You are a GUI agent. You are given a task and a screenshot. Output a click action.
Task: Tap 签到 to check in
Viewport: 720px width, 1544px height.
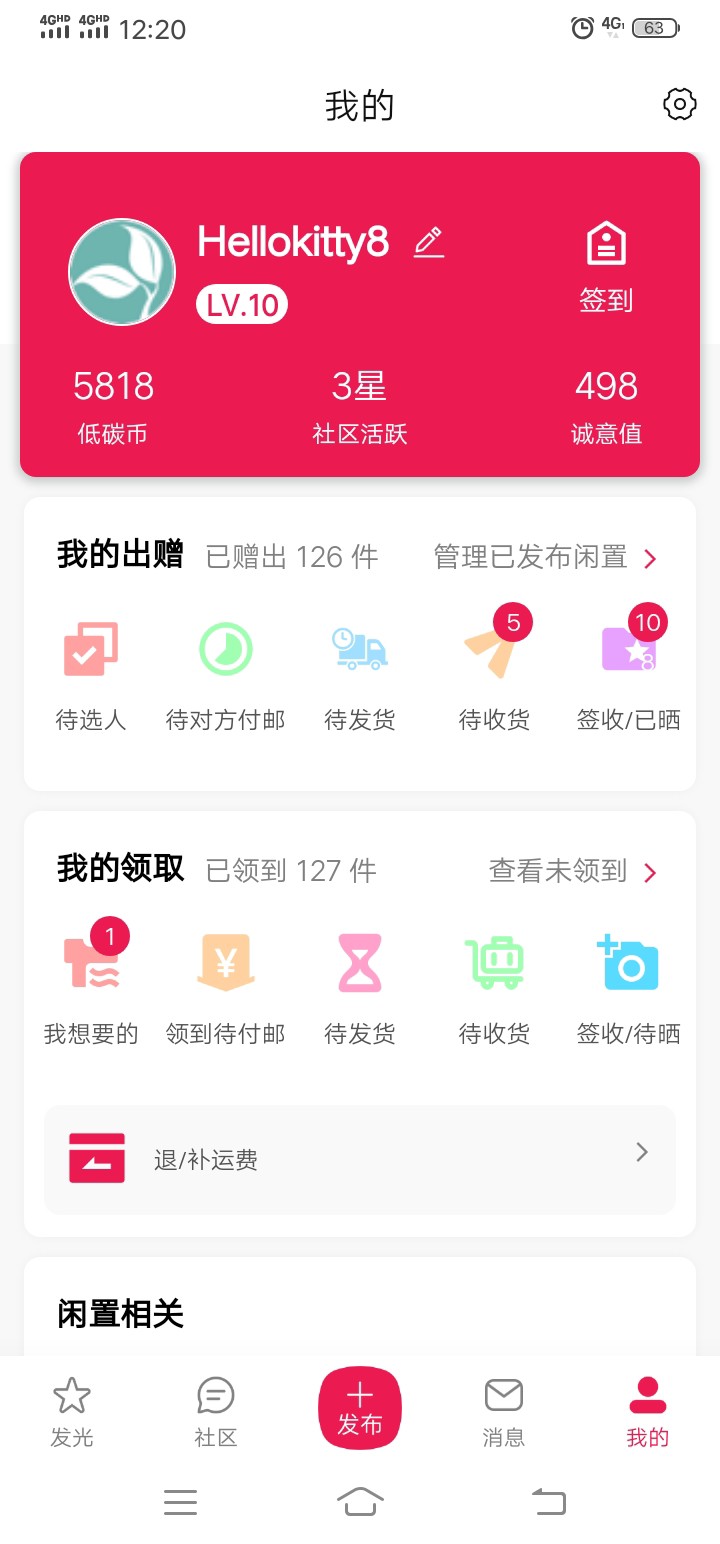click(x=606, y=268)
